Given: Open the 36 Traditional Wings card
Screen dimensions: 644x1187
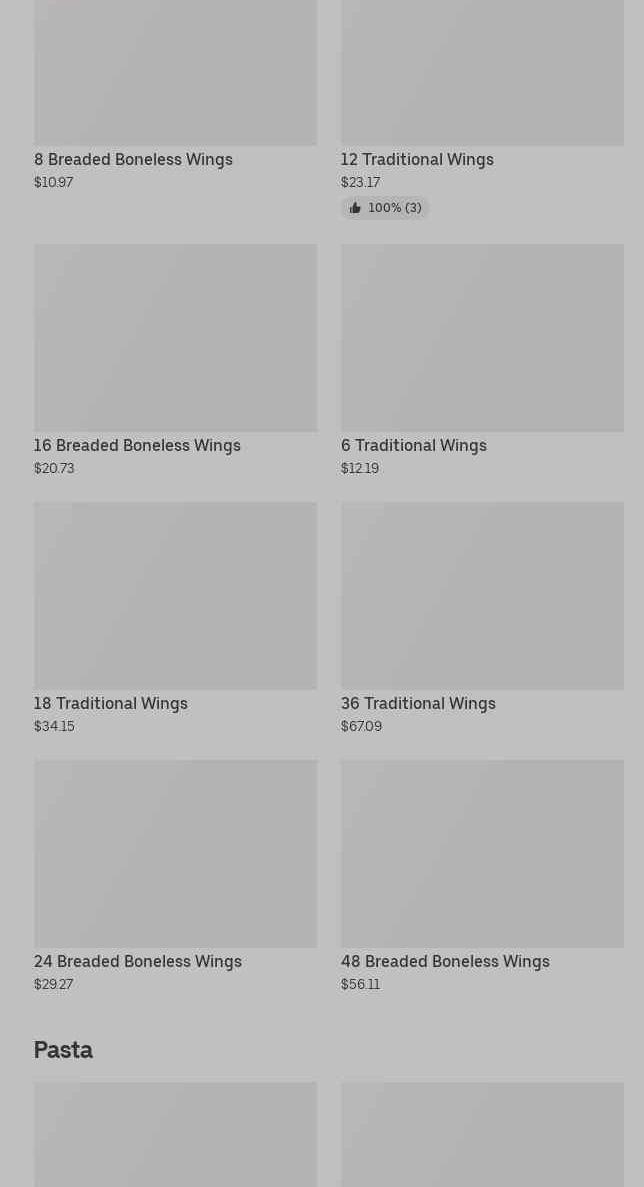Looking at the screenshot, I should point(482,618).
